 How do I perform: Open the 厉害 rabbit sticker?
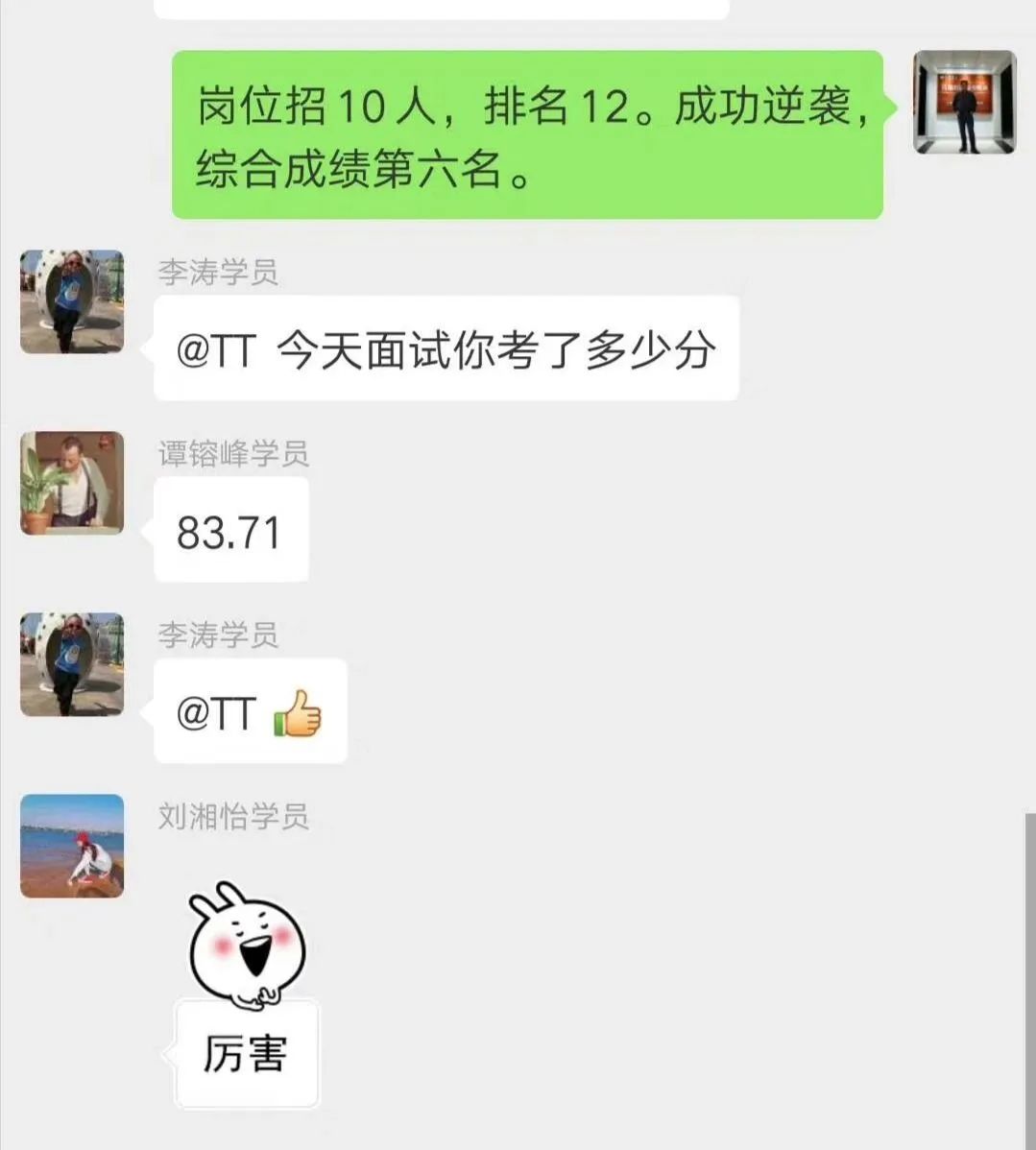coord(247,994)
